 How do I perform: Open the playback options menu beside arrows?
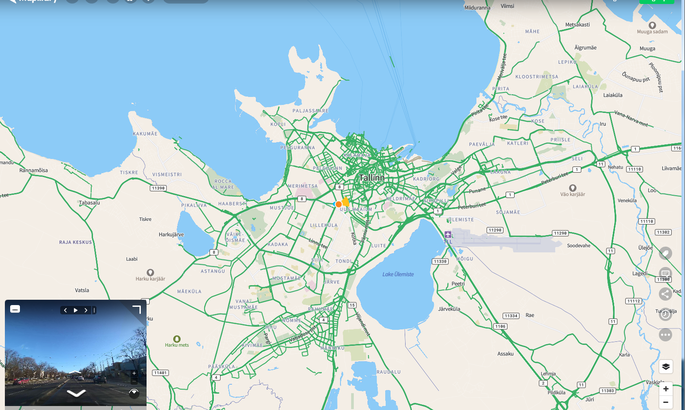pyautogui.click(x=94, y=310)
